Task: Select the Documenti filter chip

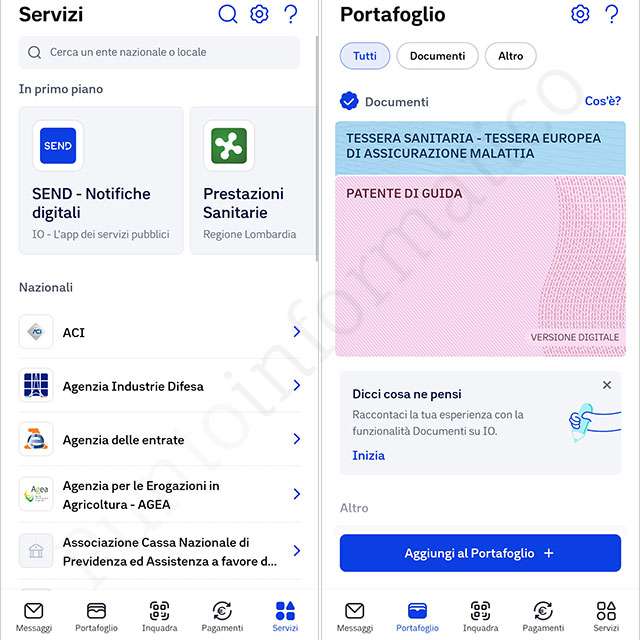Action: [437, 56]
